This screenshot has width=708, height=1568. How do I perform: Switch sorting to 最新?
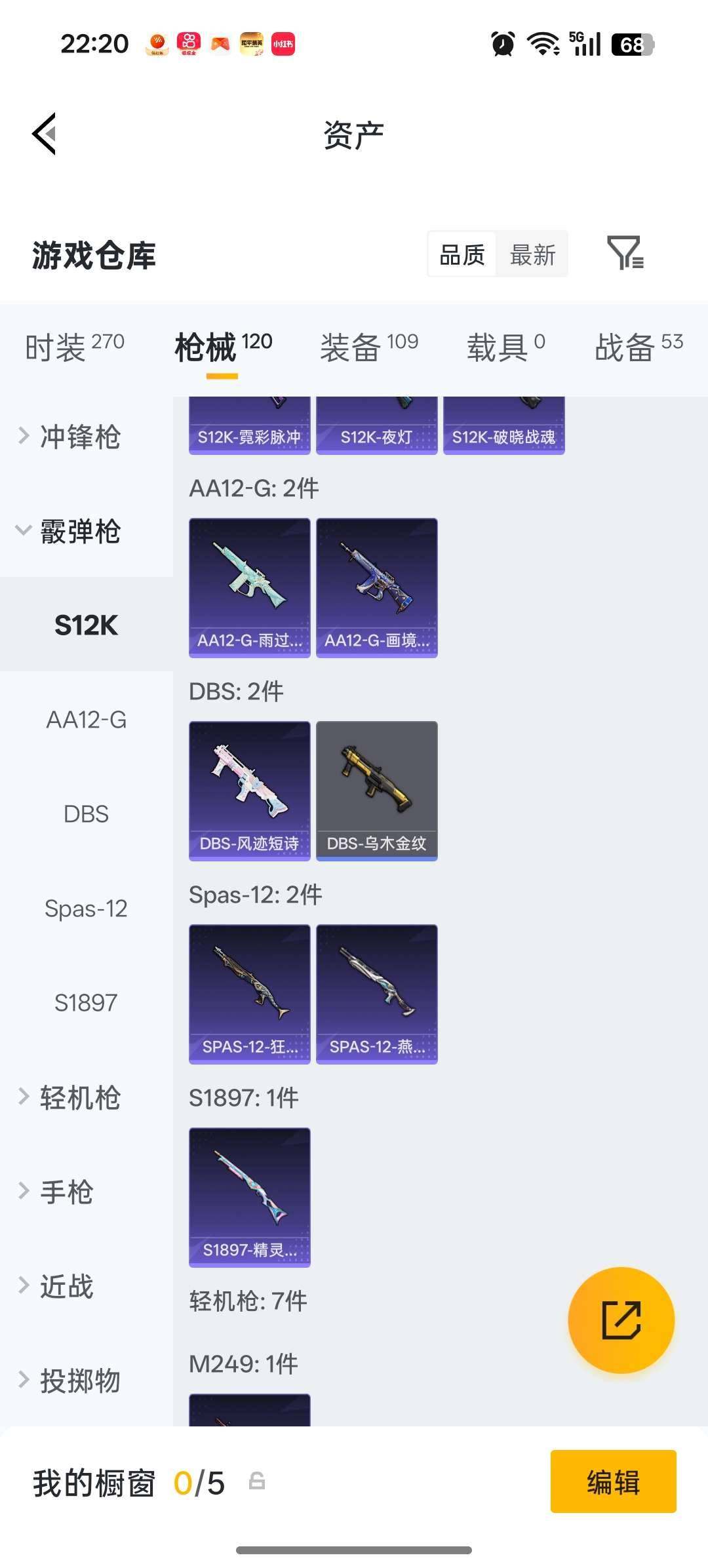coord(533,254)
